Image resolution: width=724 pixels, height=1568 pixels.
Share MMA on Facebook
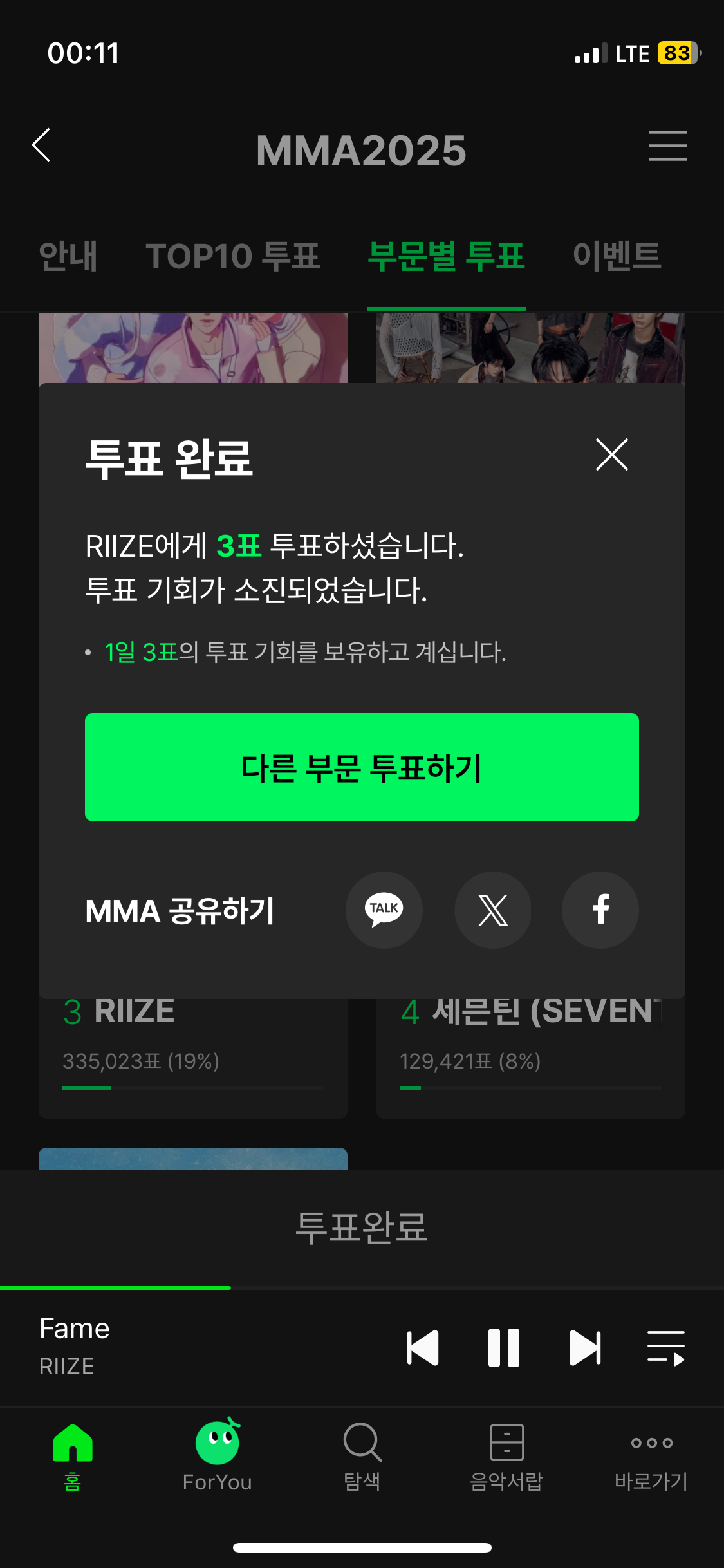(600, 910)
